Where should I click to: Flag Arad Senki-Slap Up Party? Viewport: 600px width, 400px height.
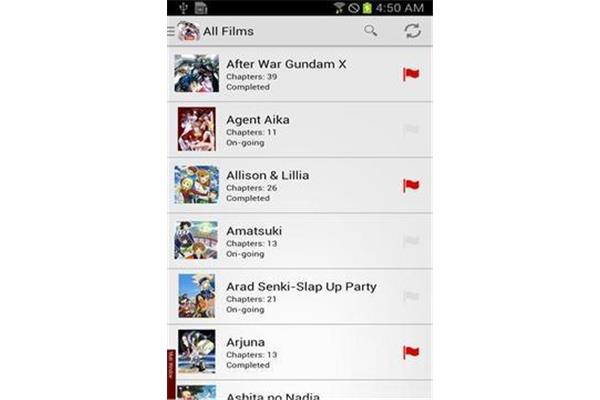410,297
